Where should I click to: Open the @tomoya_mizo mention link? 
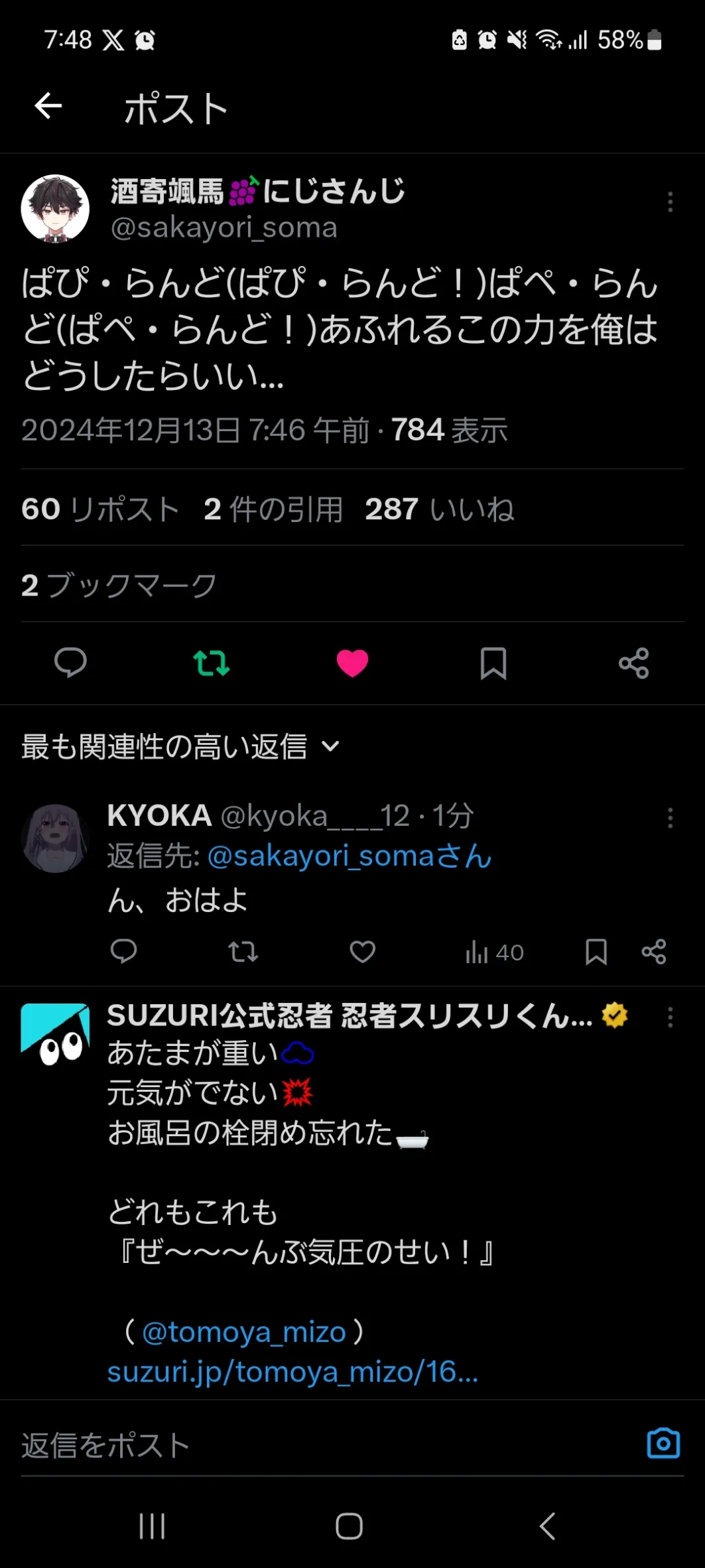244,1333
